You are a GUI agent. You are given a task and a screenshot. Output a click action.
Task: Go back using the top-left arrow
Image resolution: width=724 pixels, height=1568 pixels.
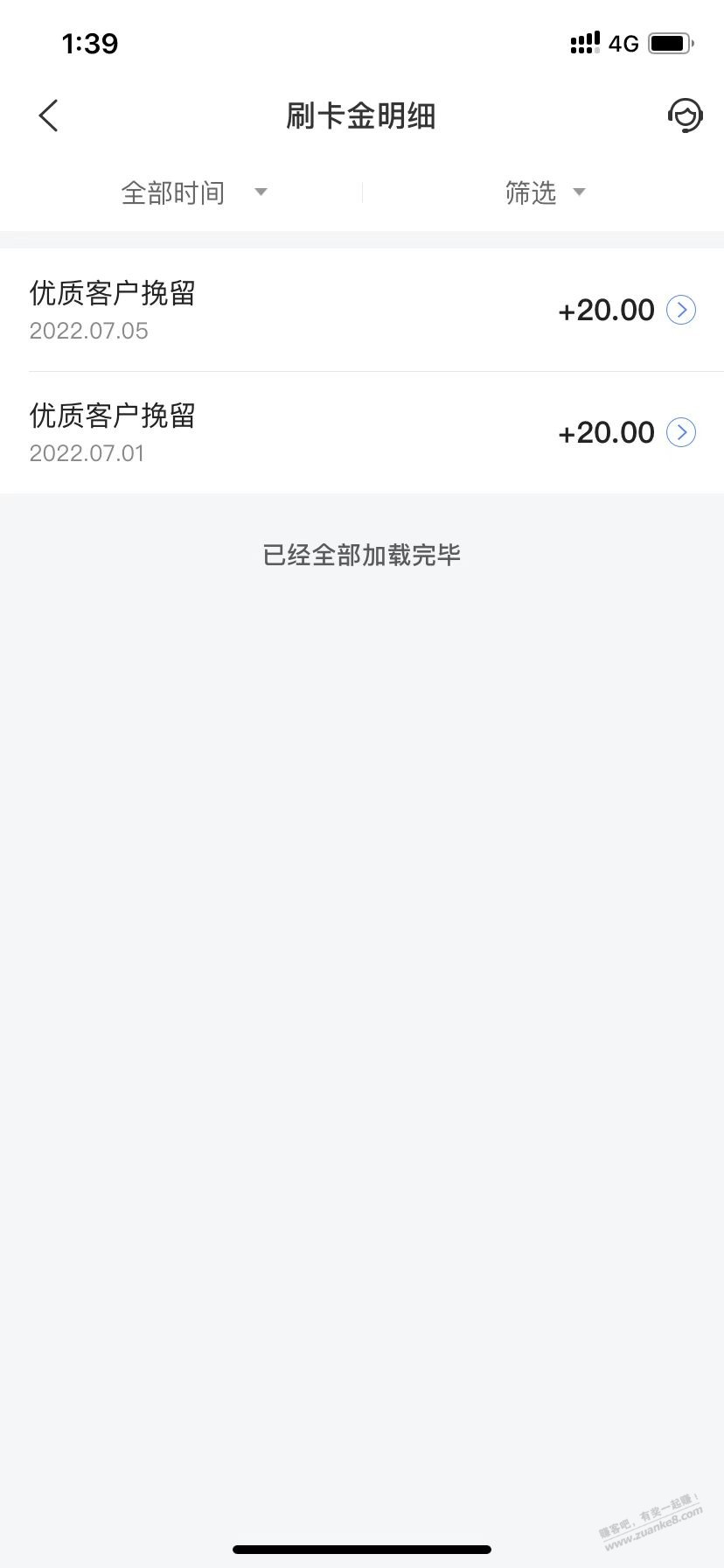49,115
